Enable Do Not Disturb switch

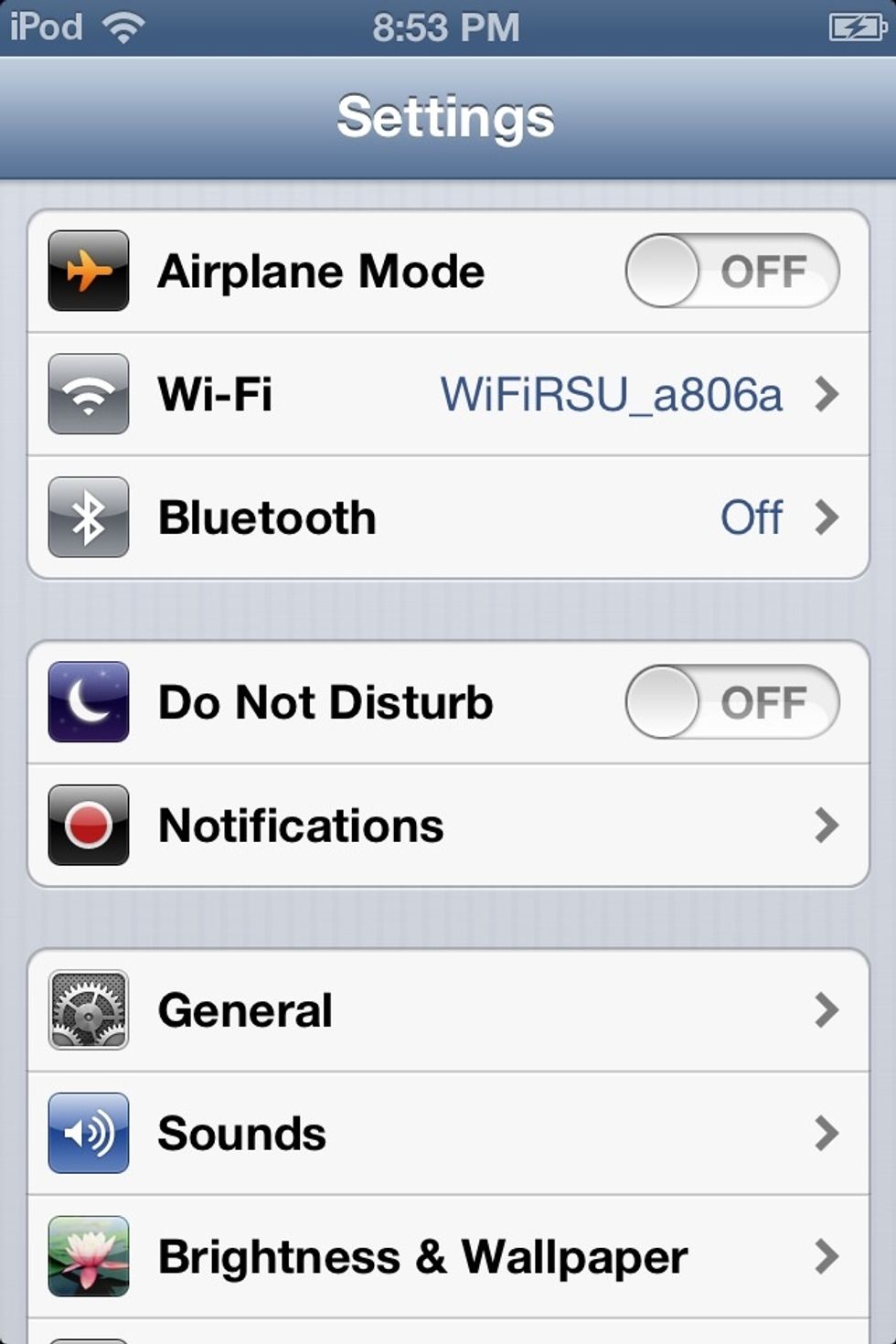pyautogui.click(x=731, y=702)
